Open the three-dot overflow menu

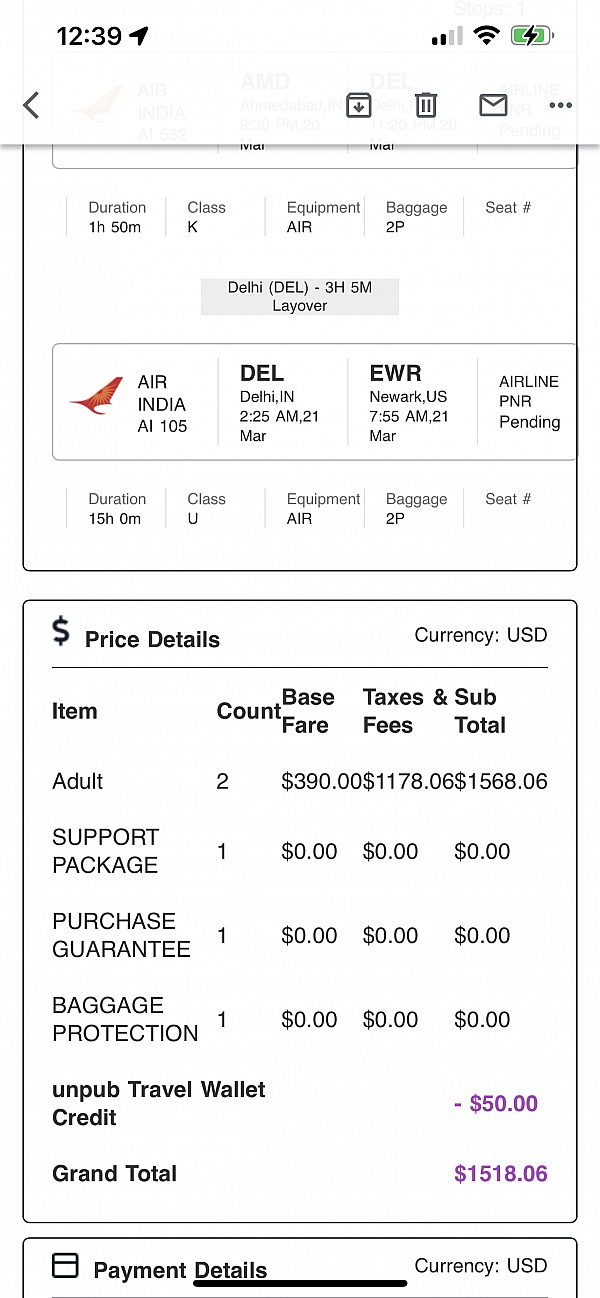[x=560, y=105]
